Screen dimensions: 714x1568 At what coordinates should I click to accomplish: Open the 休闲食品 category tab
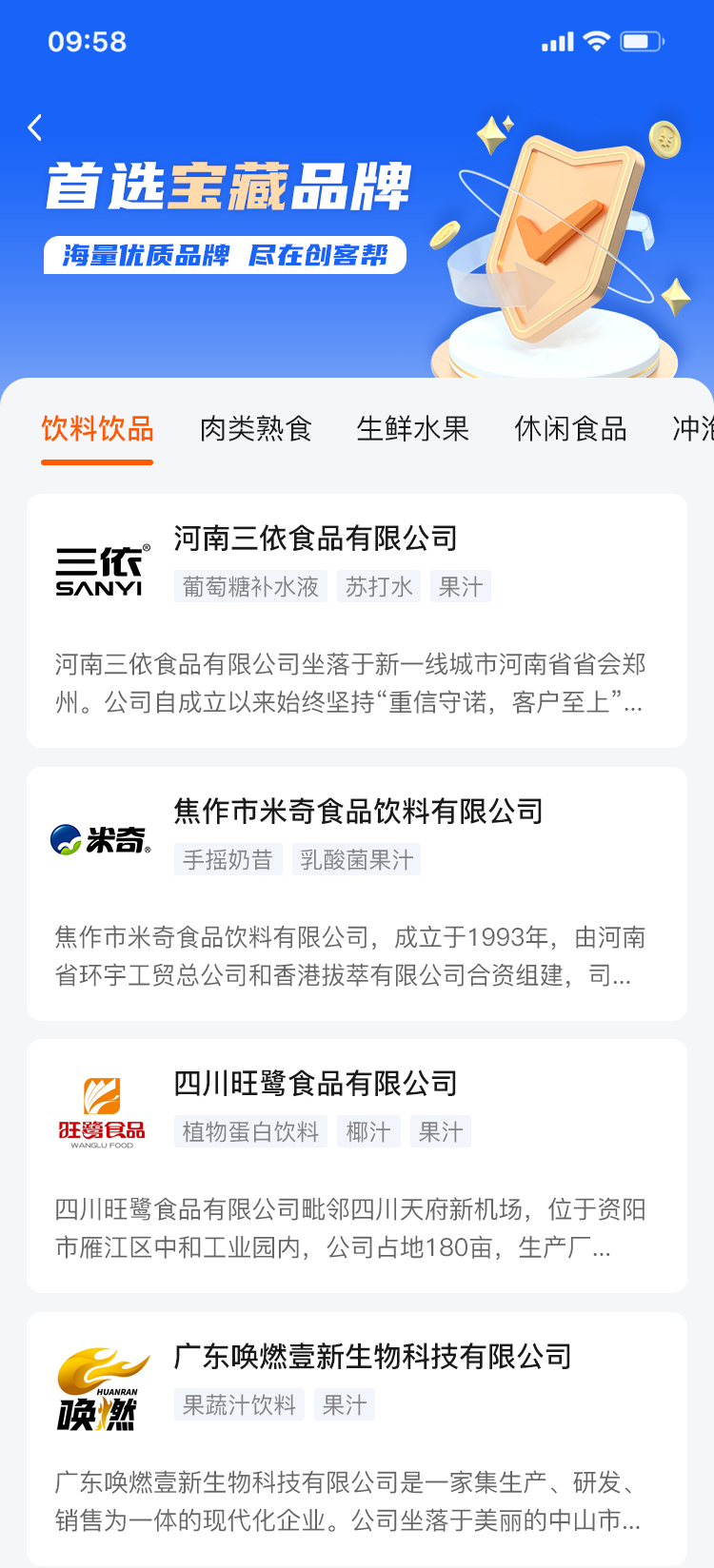[570, 429]
